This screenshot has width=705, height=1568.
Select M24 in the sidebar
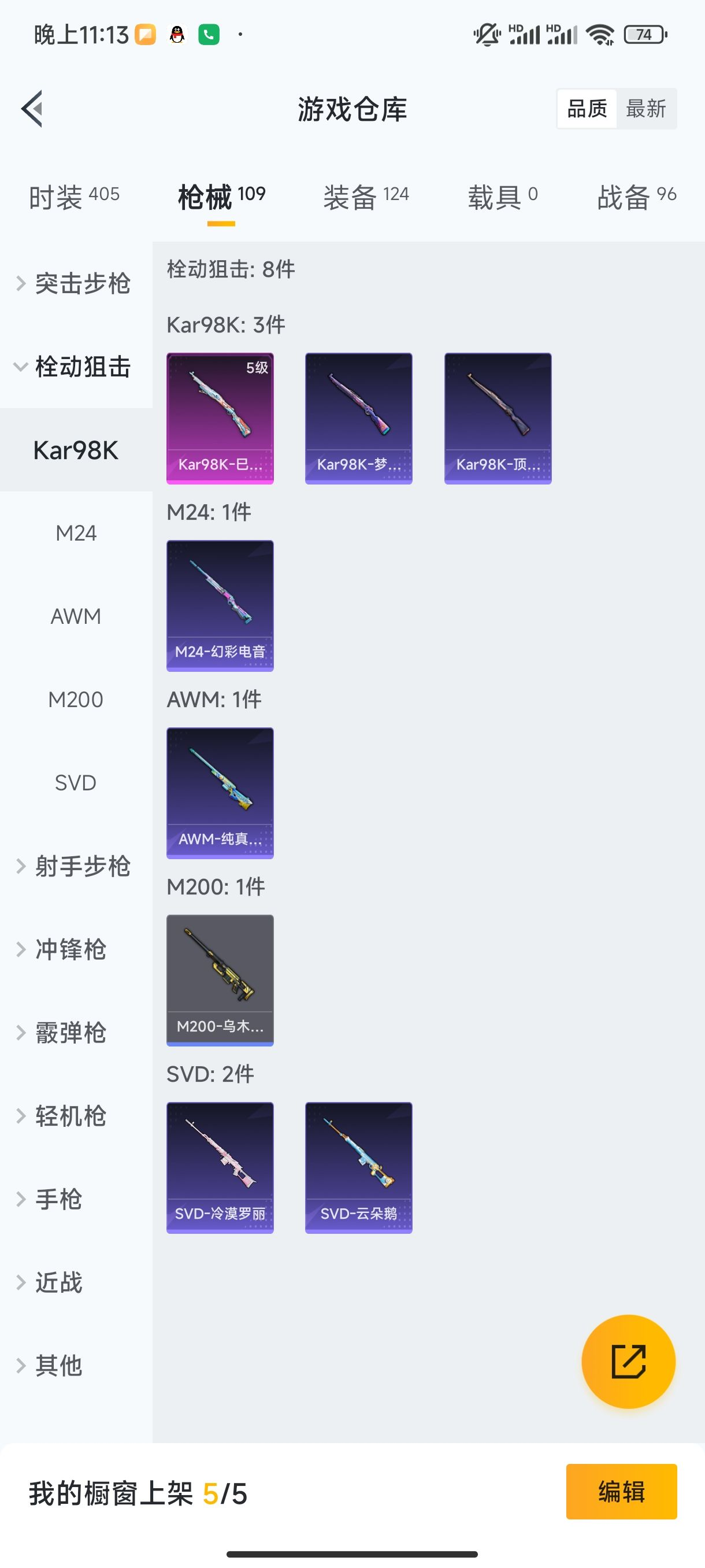(76, 533)
